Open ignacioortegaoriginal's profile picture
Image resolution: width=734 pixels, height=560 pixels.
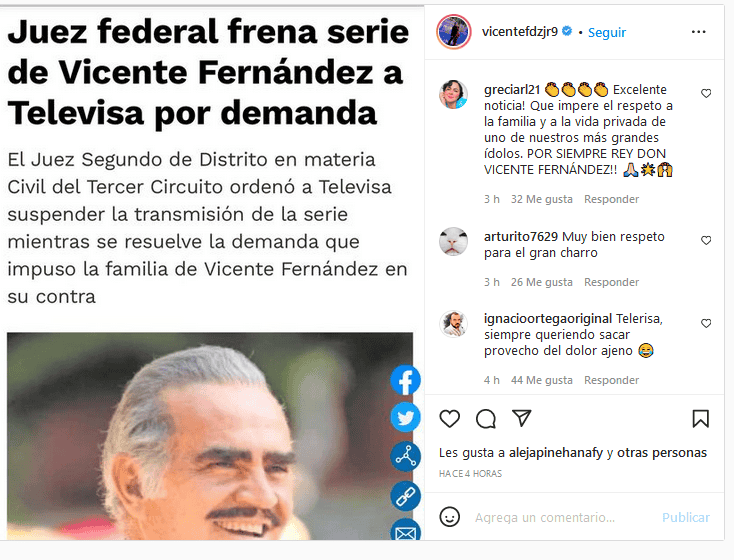pyautogui.click(x=454, y=324)
